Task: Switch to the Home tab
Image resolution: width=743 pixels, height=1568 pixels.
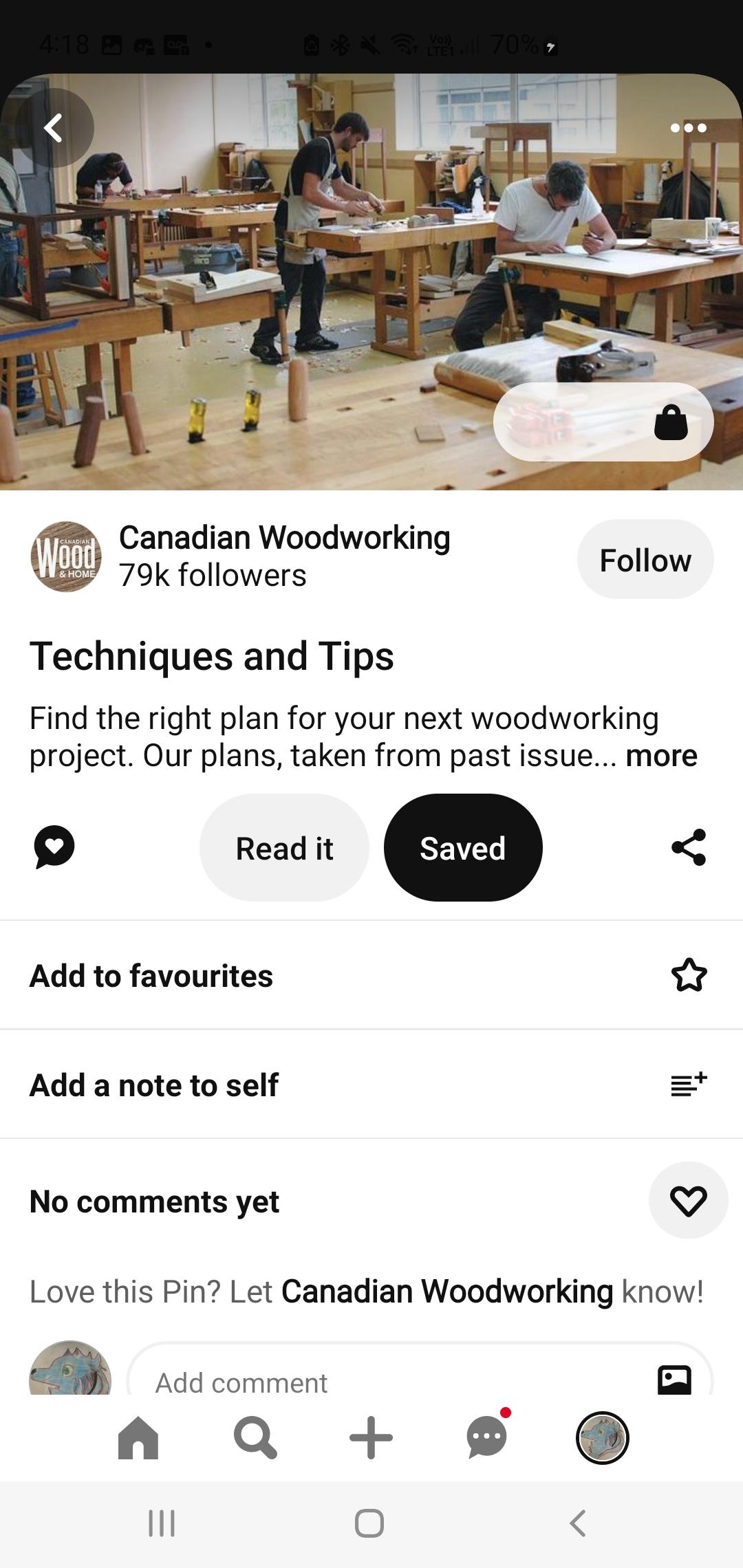Action: tap(138, 1437)
